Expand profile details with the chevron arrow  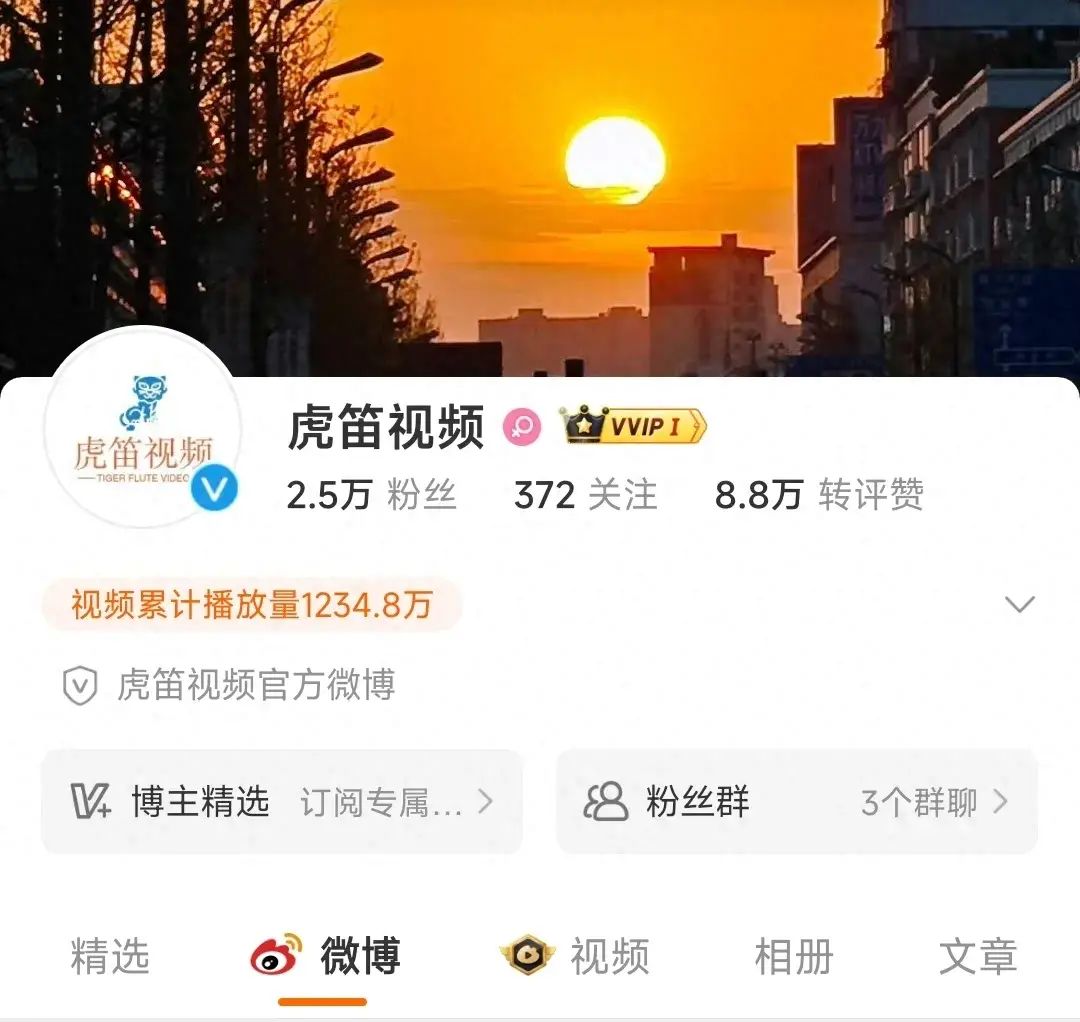[x=1019, y=604]
